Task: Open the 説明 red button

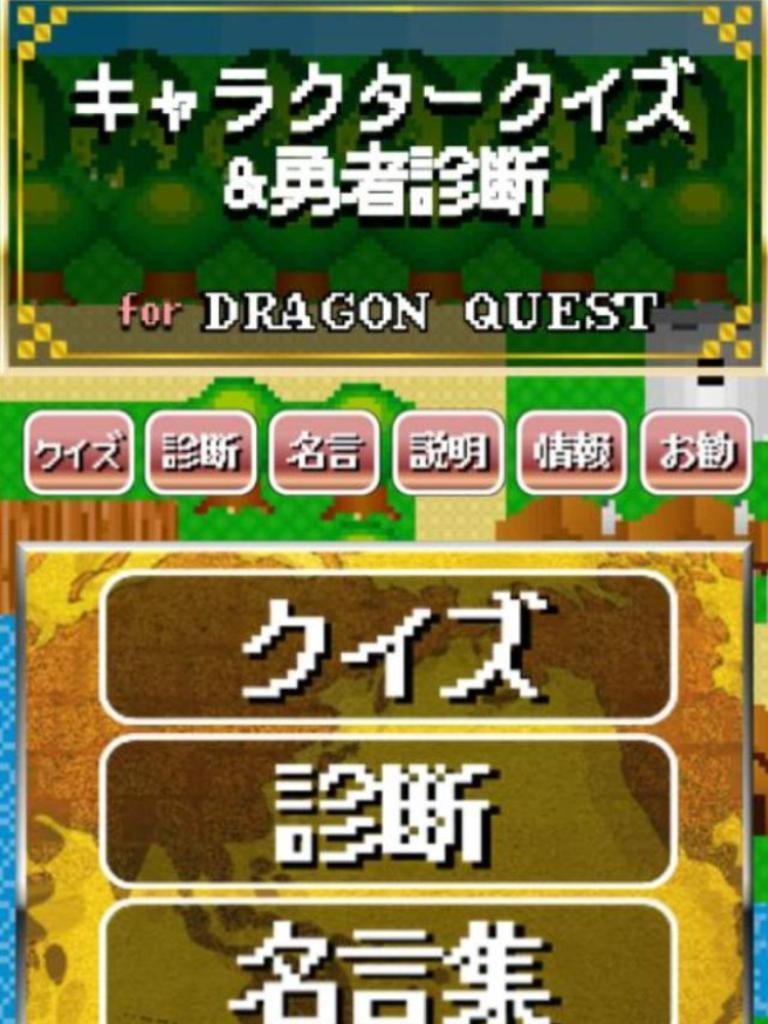Action: point(448,452)
